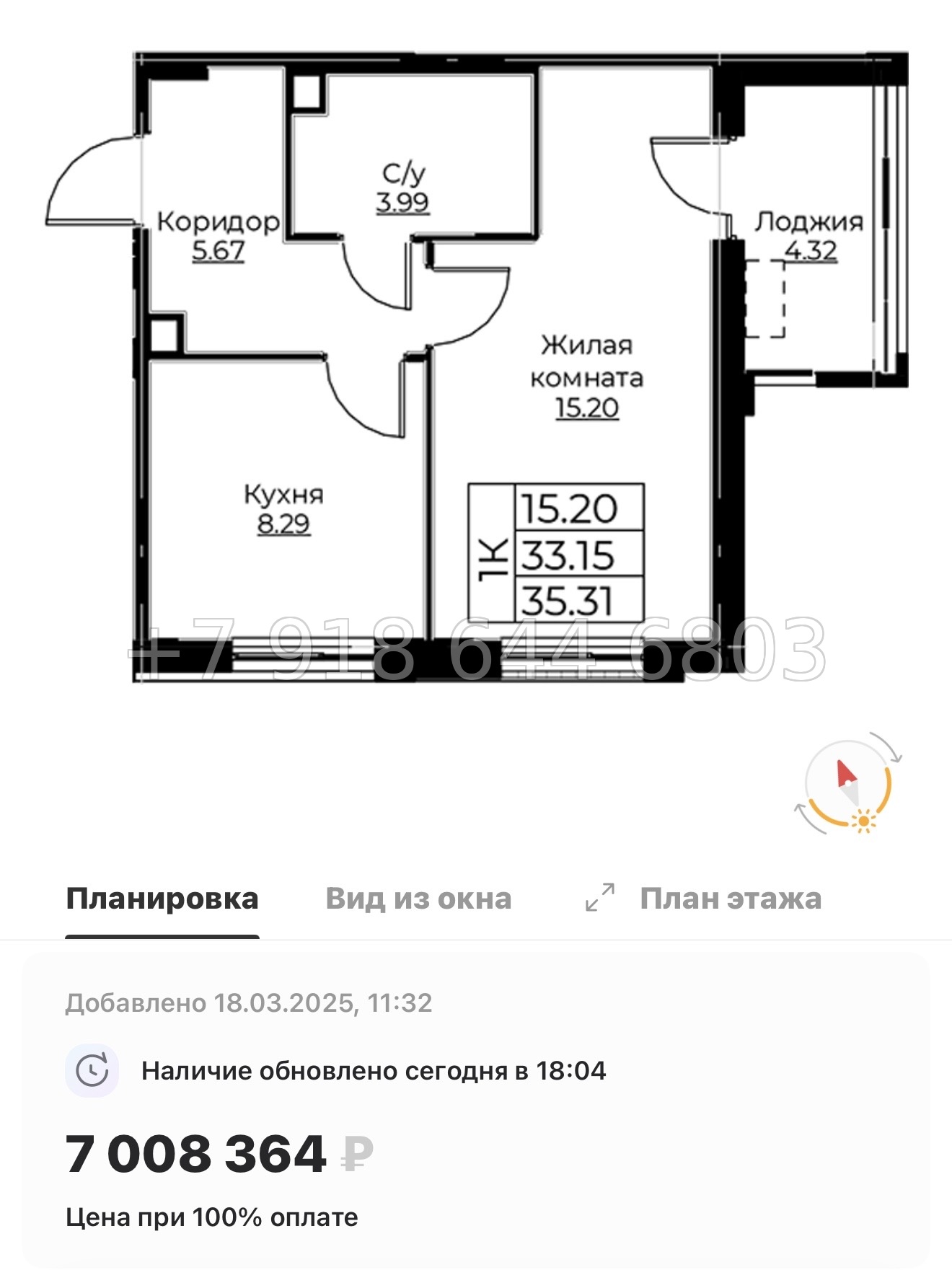Viewport: 952px width, 1270px height.
Task: Open the "План этажа" tab
Action: (x=731, y=899)
